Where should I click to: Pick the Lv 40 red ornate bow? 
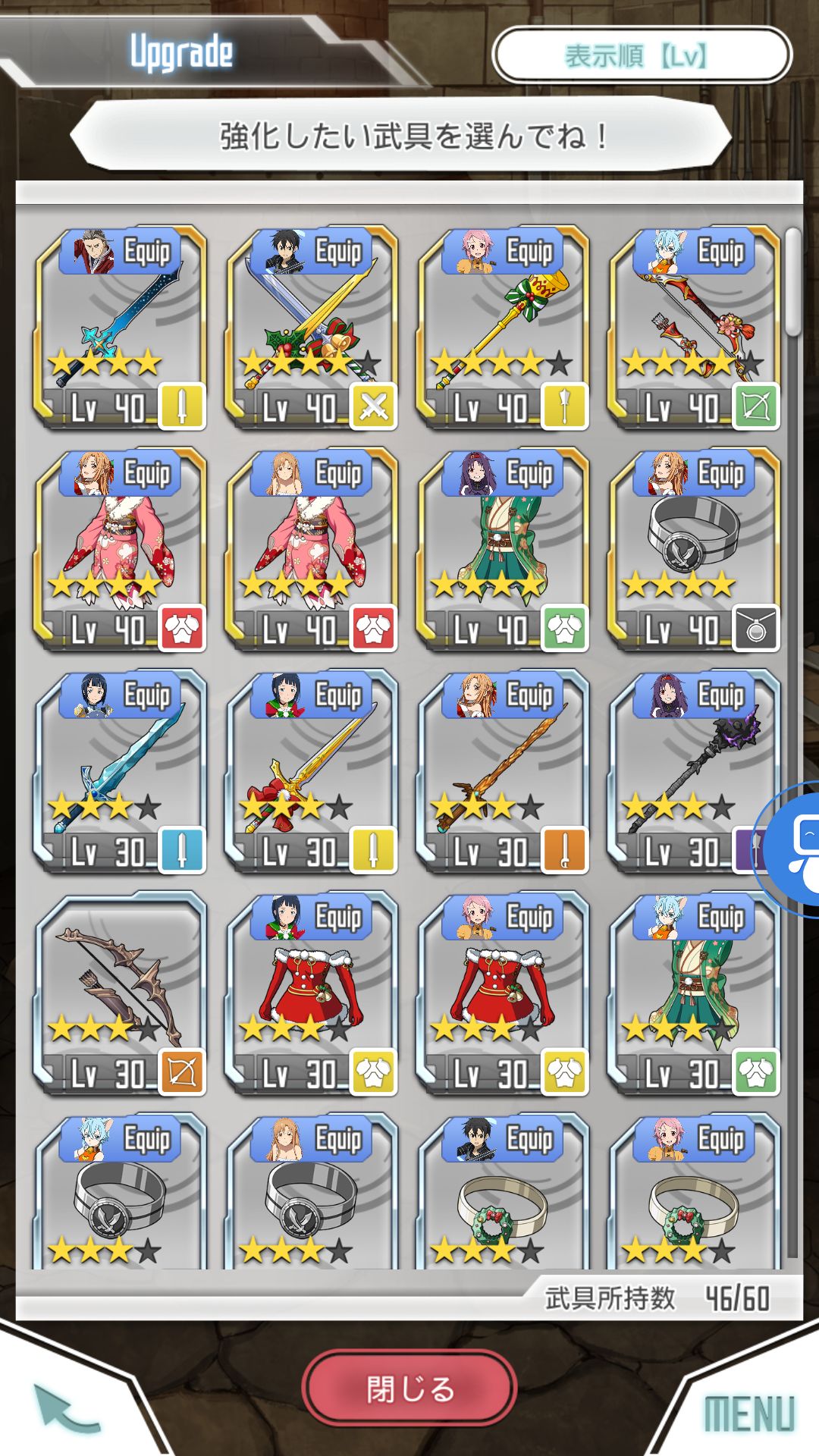[x=694, y=328]
